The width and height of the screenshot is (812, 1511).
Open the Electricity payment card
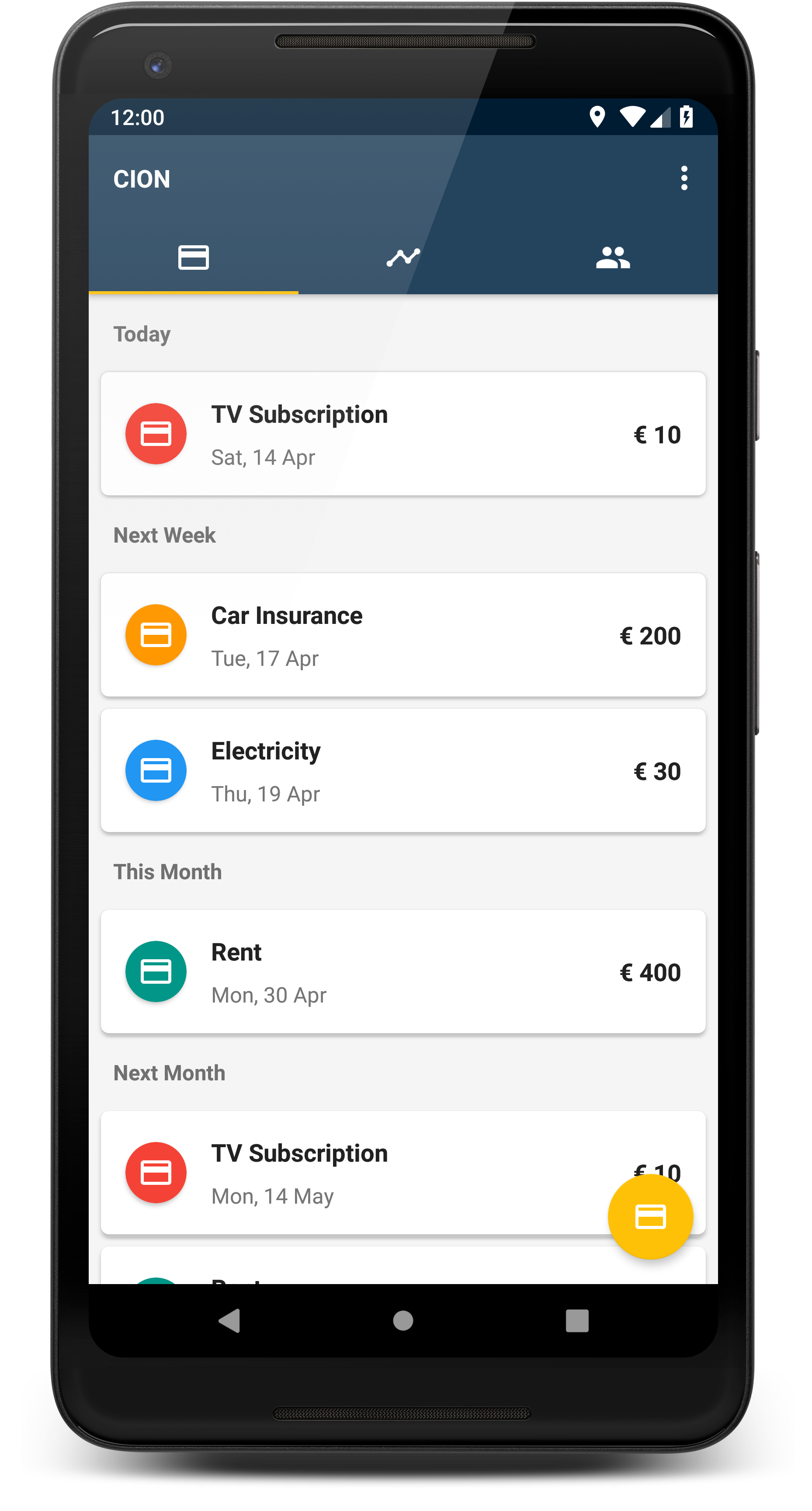point(403,771)
